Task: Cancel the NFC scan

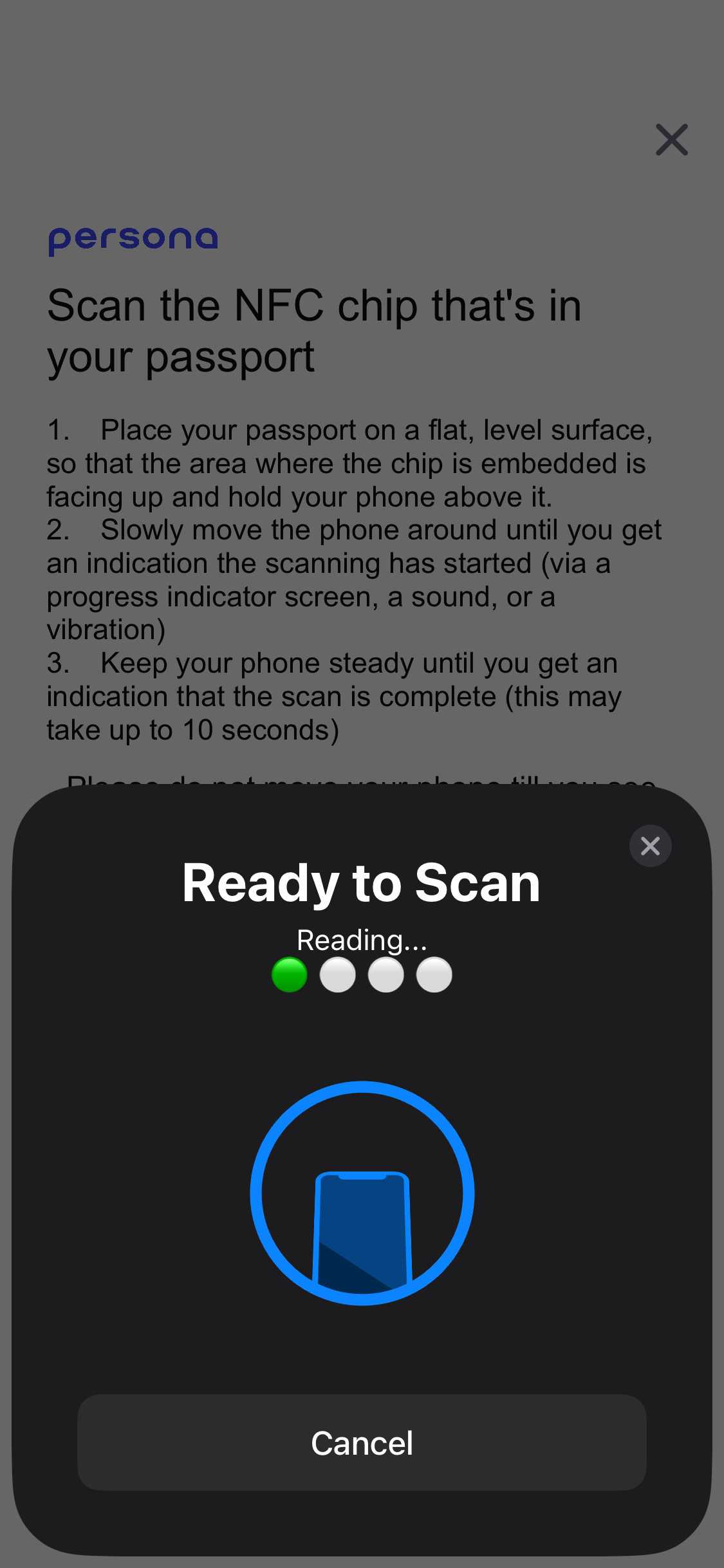Action: click(362, 1442)
